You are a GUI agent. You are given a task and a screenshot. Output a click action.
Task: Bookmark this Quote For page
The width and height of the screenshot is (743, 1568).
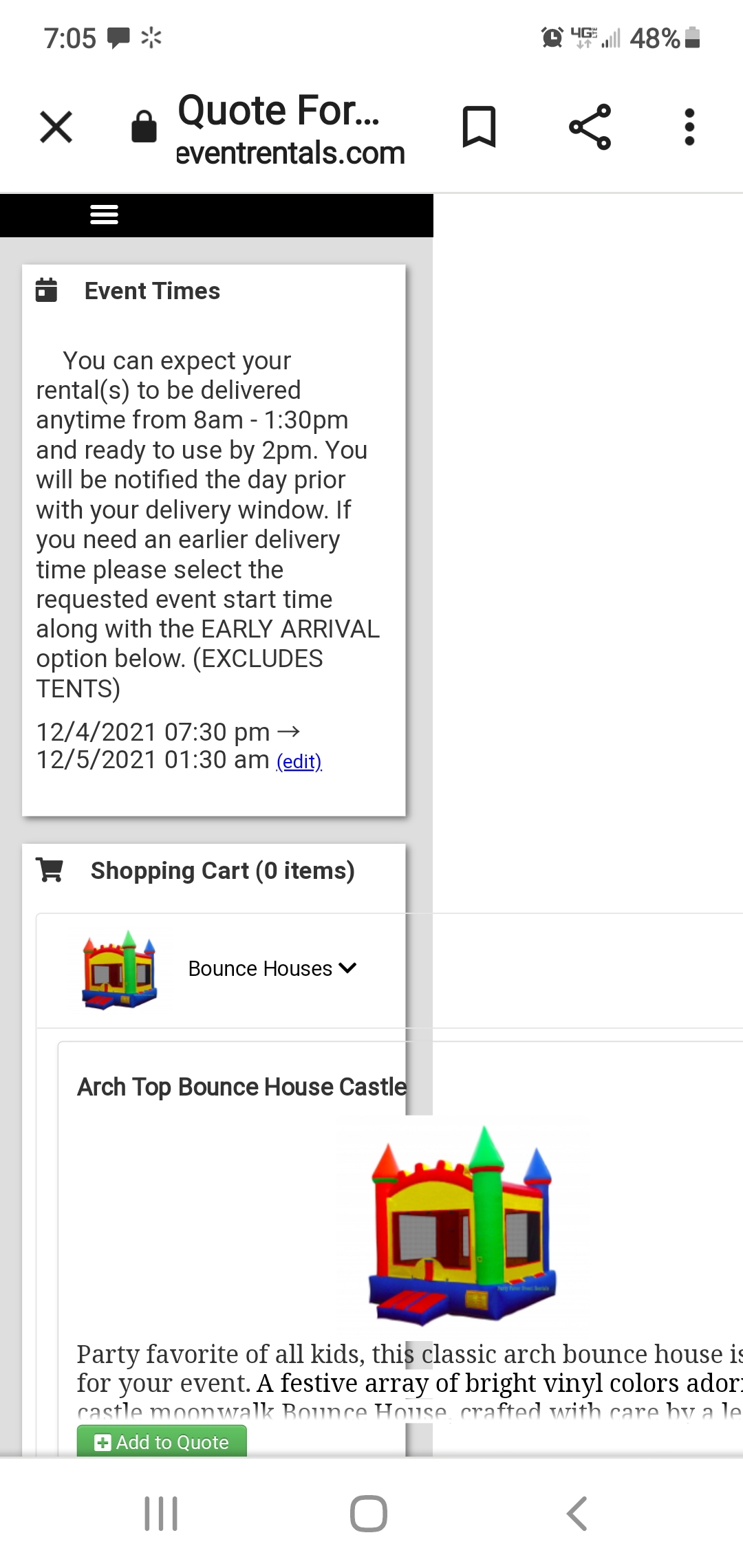coord(479,127)
